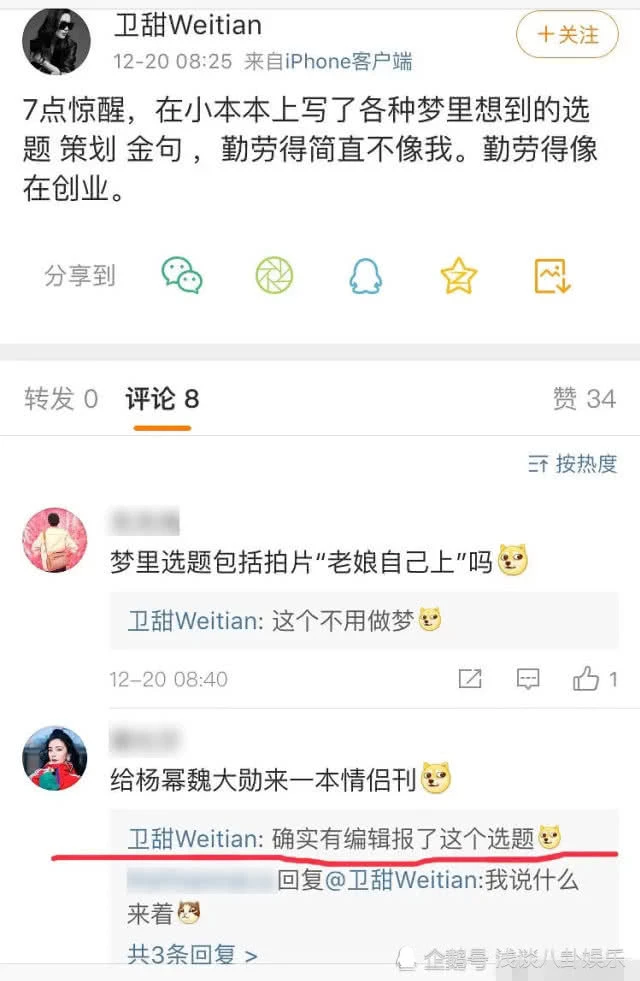The height and width of the screenshot is (981, 640).
Task: Expand 共3条回复 replies
Action: 192,954
